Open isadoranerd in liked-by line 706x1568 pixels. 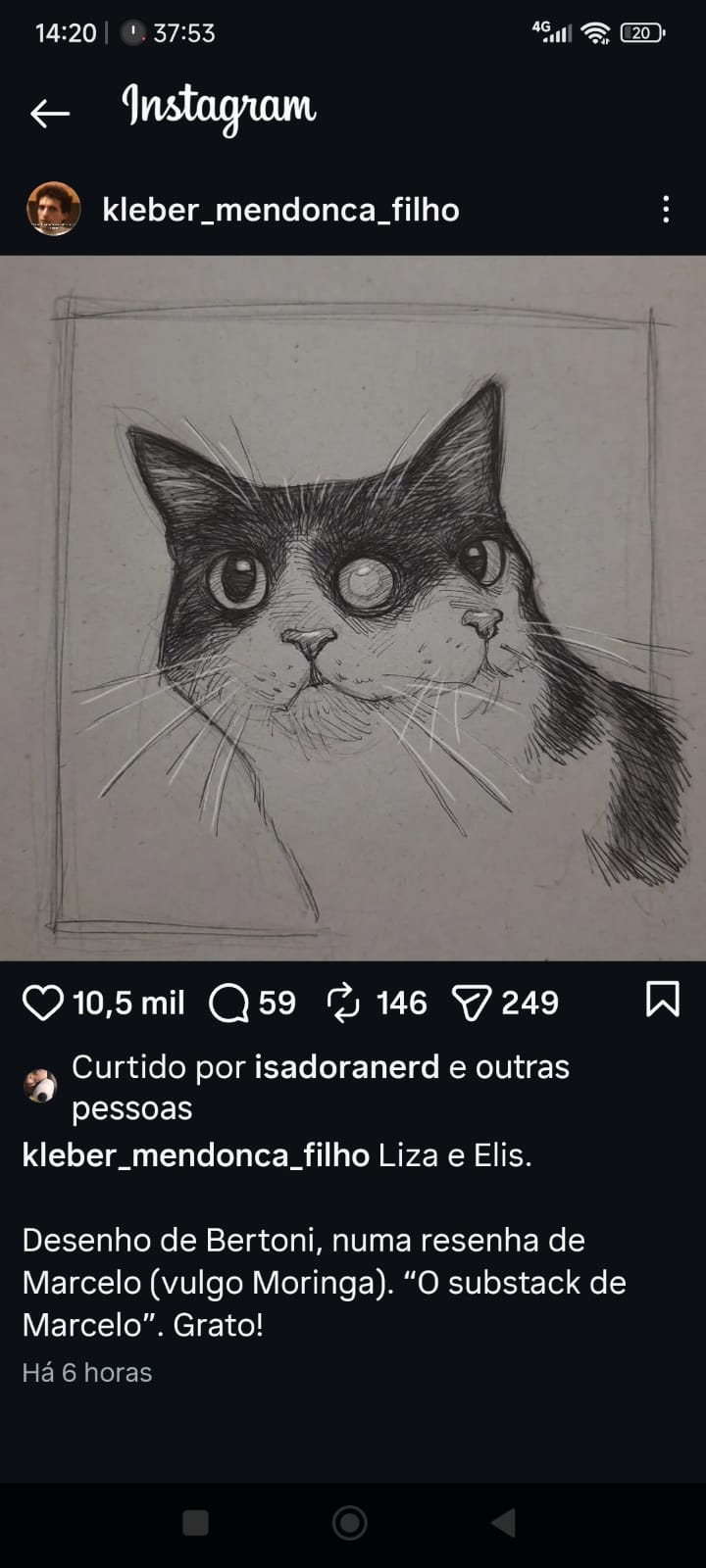[346, 1066]
